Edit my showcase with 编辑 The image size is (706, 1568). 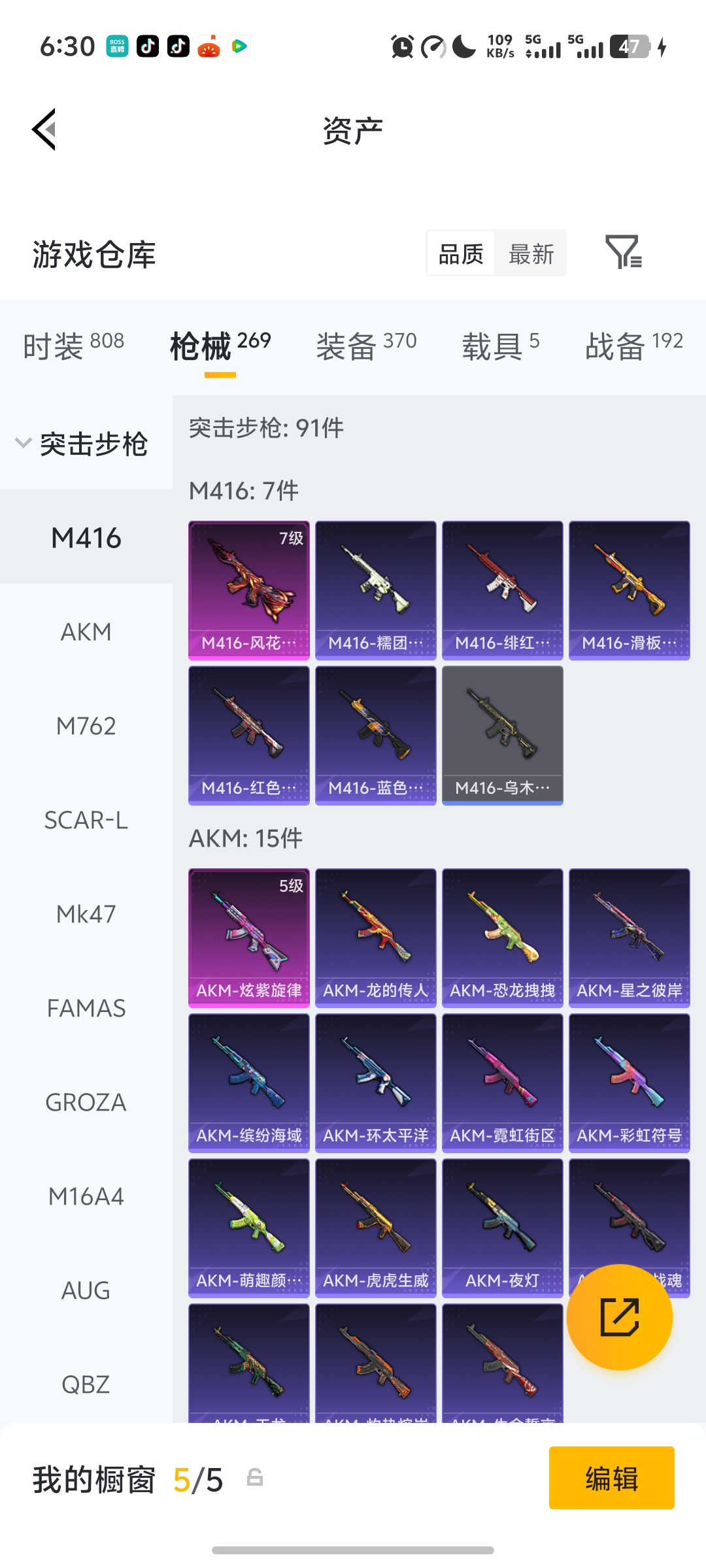click(611, 1478)
